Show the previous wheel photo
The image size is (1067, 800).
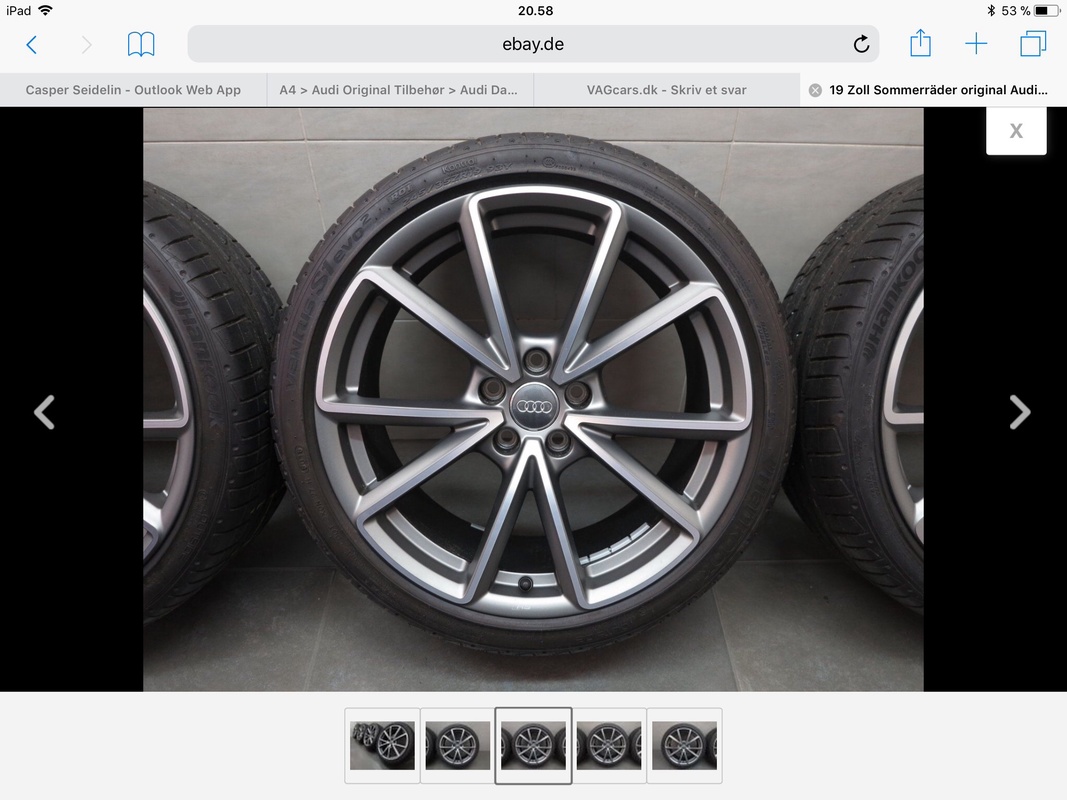point(44,412)
